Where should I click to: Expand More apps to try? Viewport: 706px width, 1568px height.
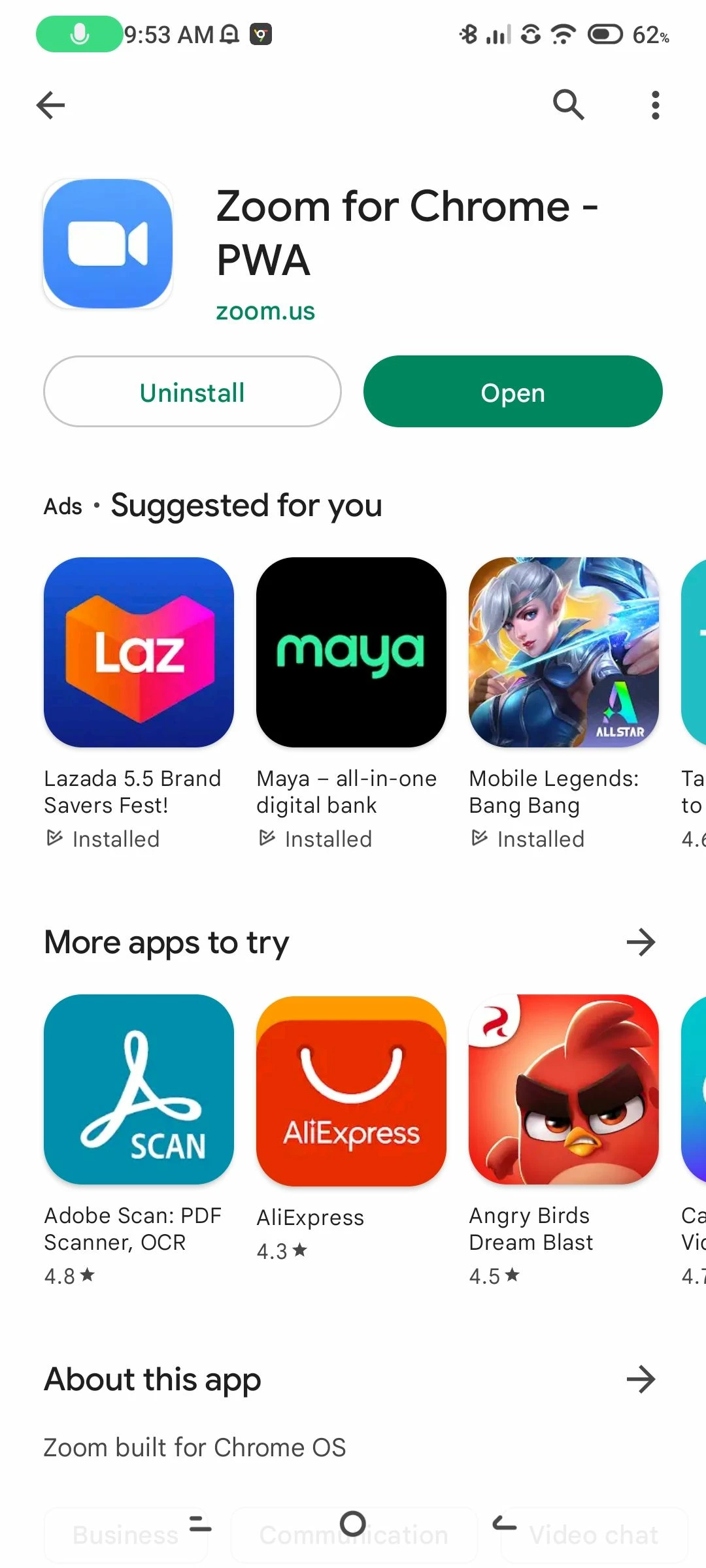641,942
